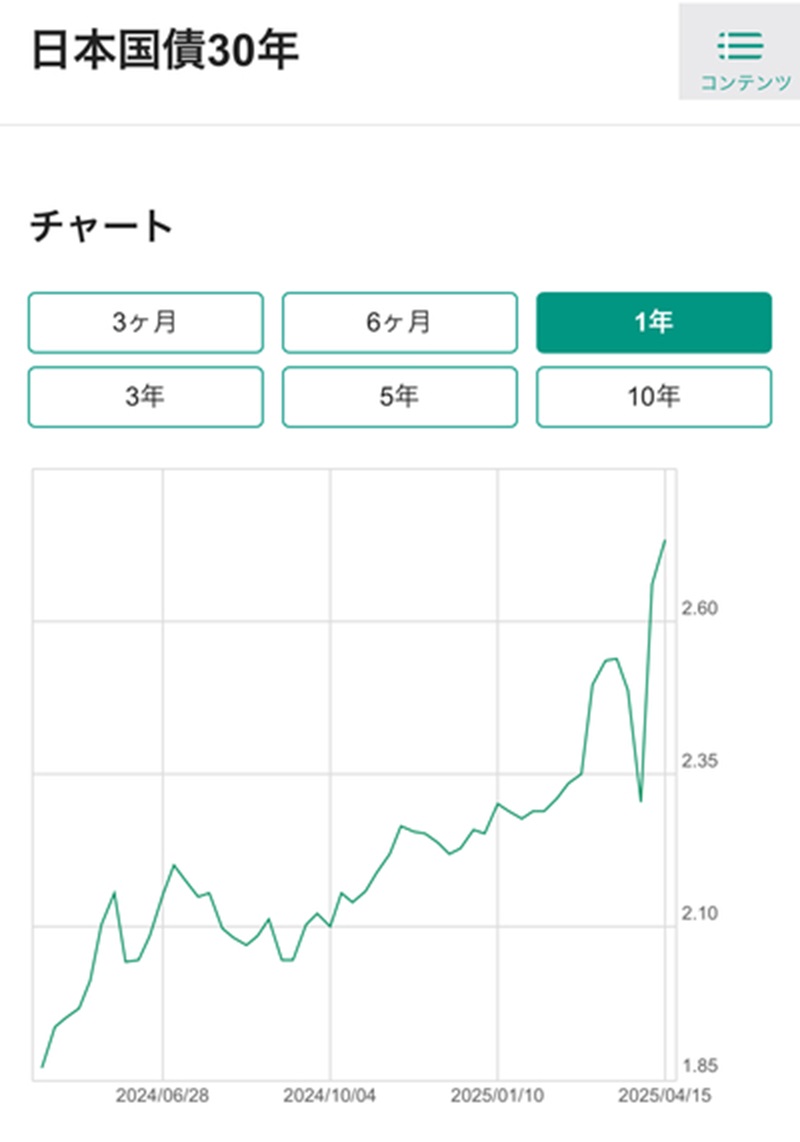Switch chart range to 3ヶ月
The image size is (800, 1142).
point(146,323)
